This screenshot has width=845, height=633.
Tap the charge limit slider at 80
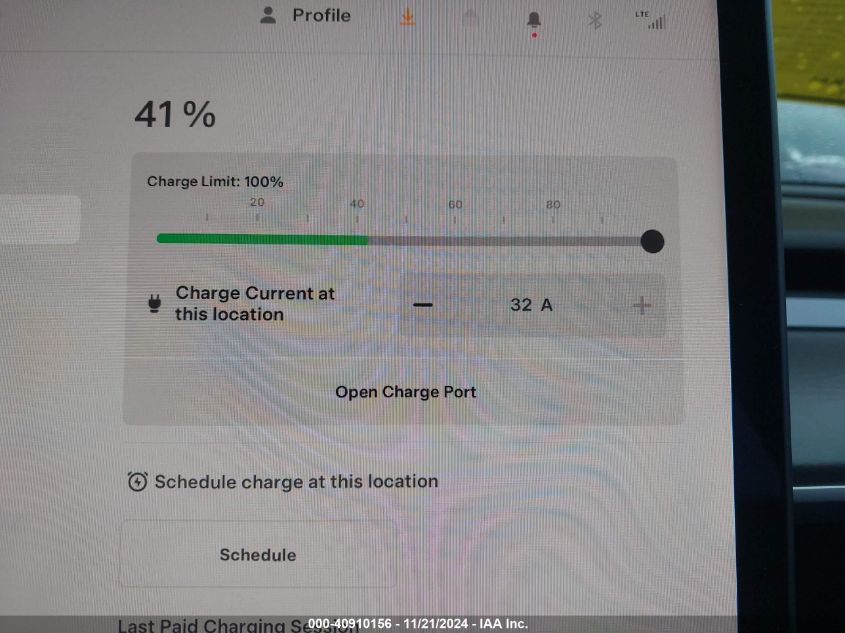click(x=553, y=240)
